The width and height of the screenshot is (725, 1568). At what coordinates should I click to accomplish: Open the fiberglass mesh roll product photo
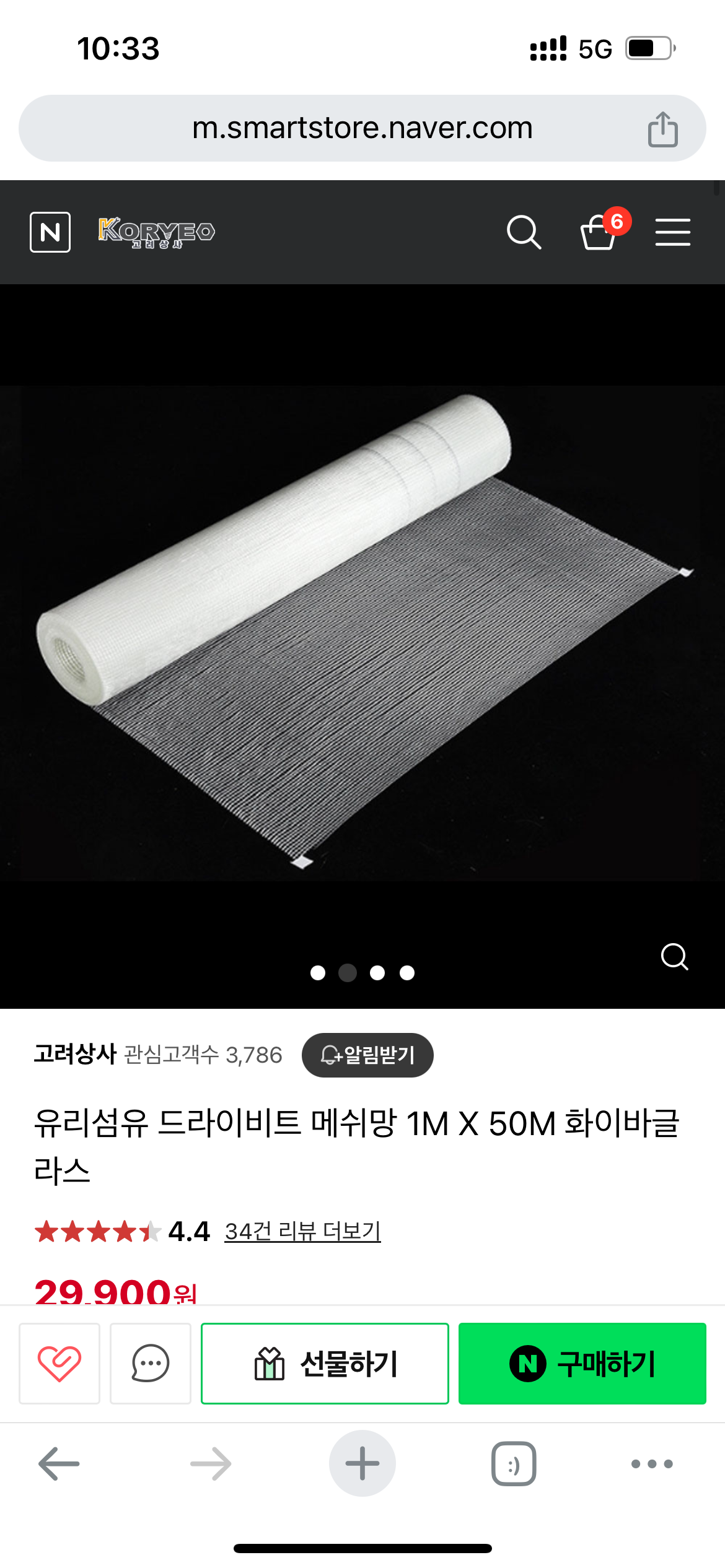point(362,632)
